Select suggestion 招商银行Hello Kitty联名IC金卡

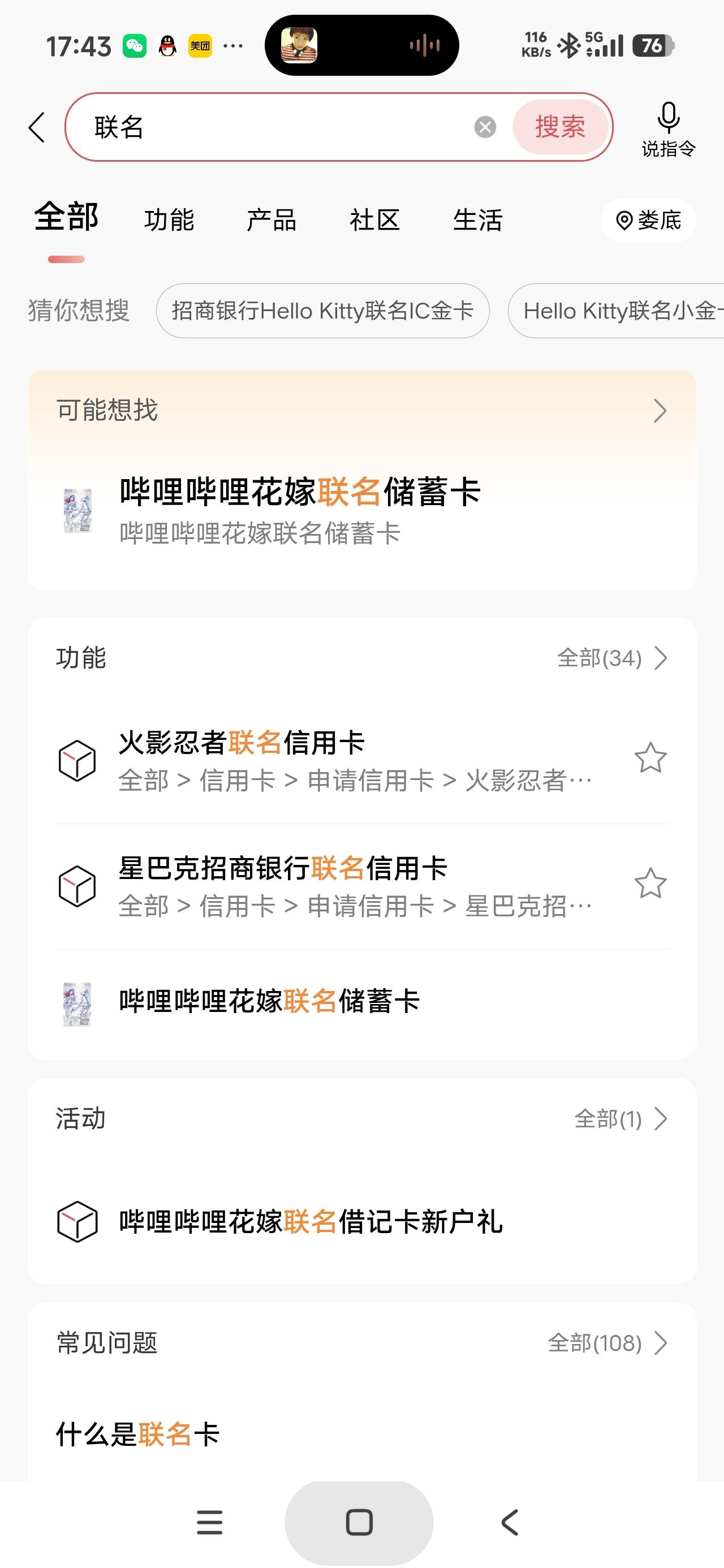323,311
